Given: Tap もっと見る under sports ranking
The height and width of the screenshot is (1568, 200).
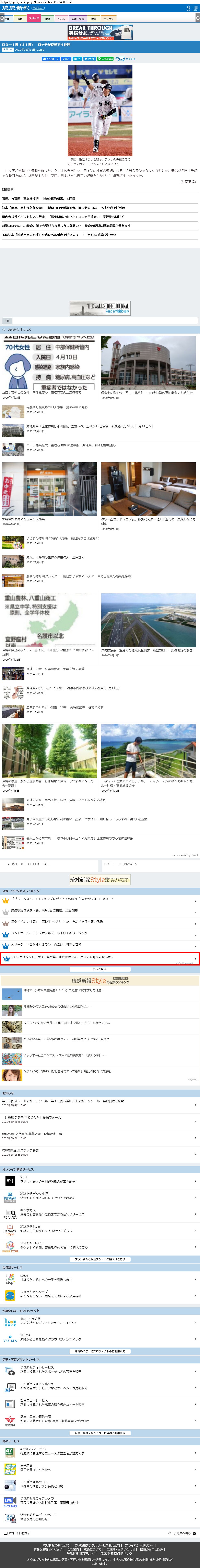Looking at the screenshot, I should [100, 969].
